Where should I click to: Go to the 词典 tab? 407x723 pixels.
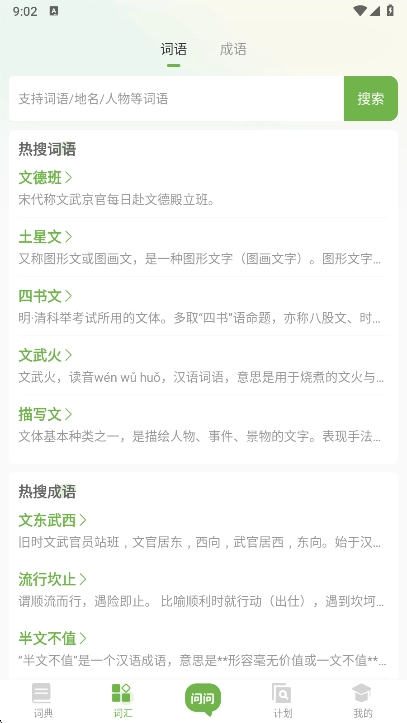click(43, 700)
